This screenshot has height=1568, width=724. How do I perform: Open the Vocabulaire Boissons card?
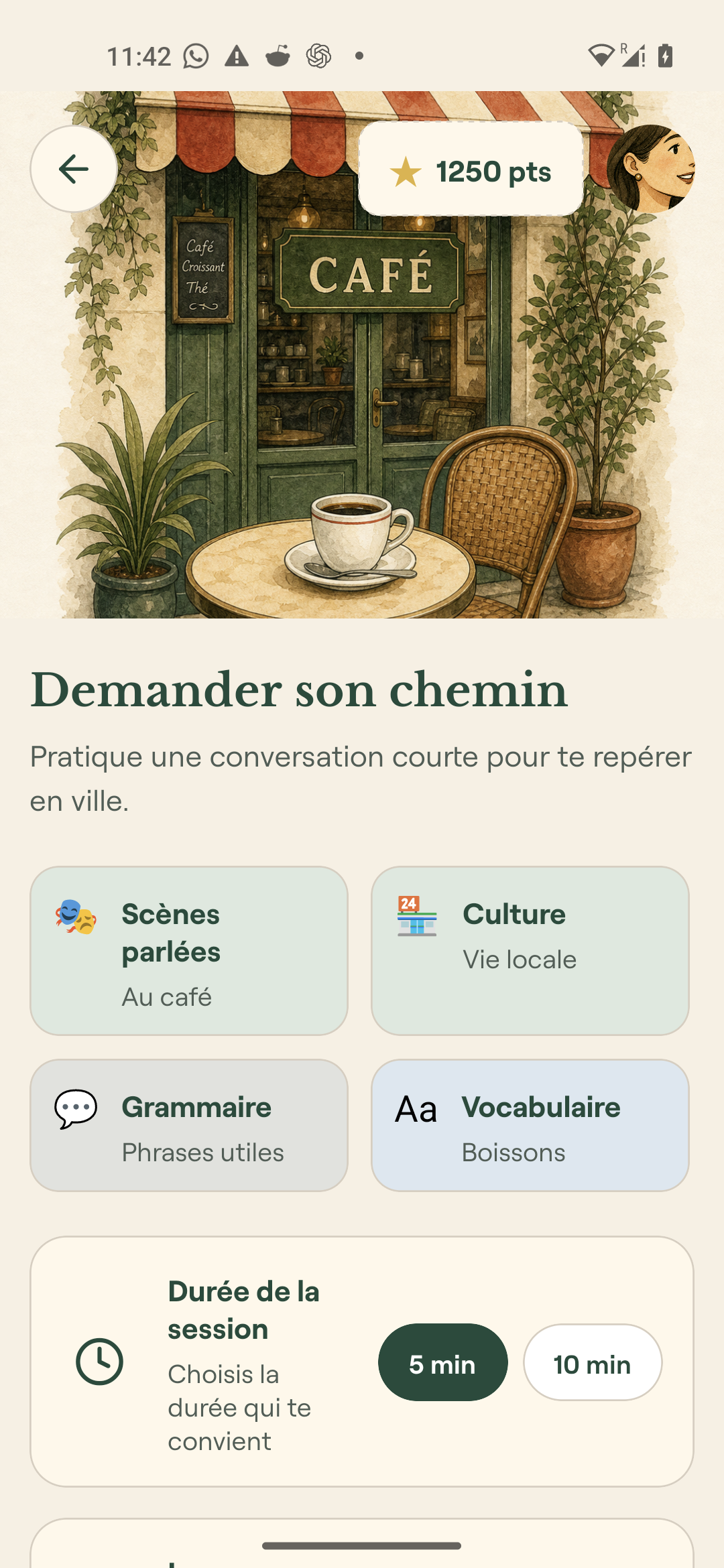point(530,1125)
